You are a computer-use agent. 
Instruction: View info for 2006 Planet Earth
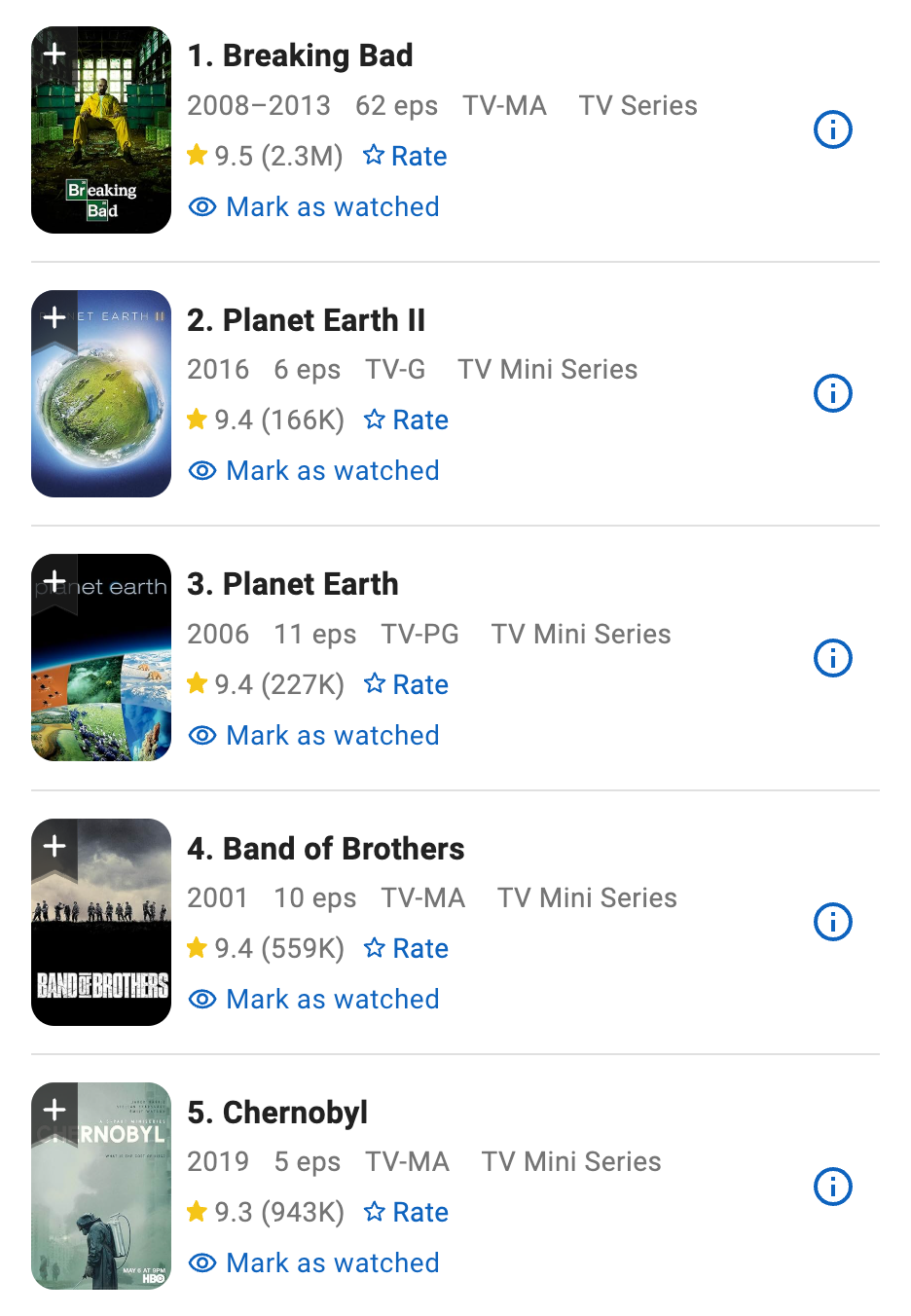click(x=832, y=658)
